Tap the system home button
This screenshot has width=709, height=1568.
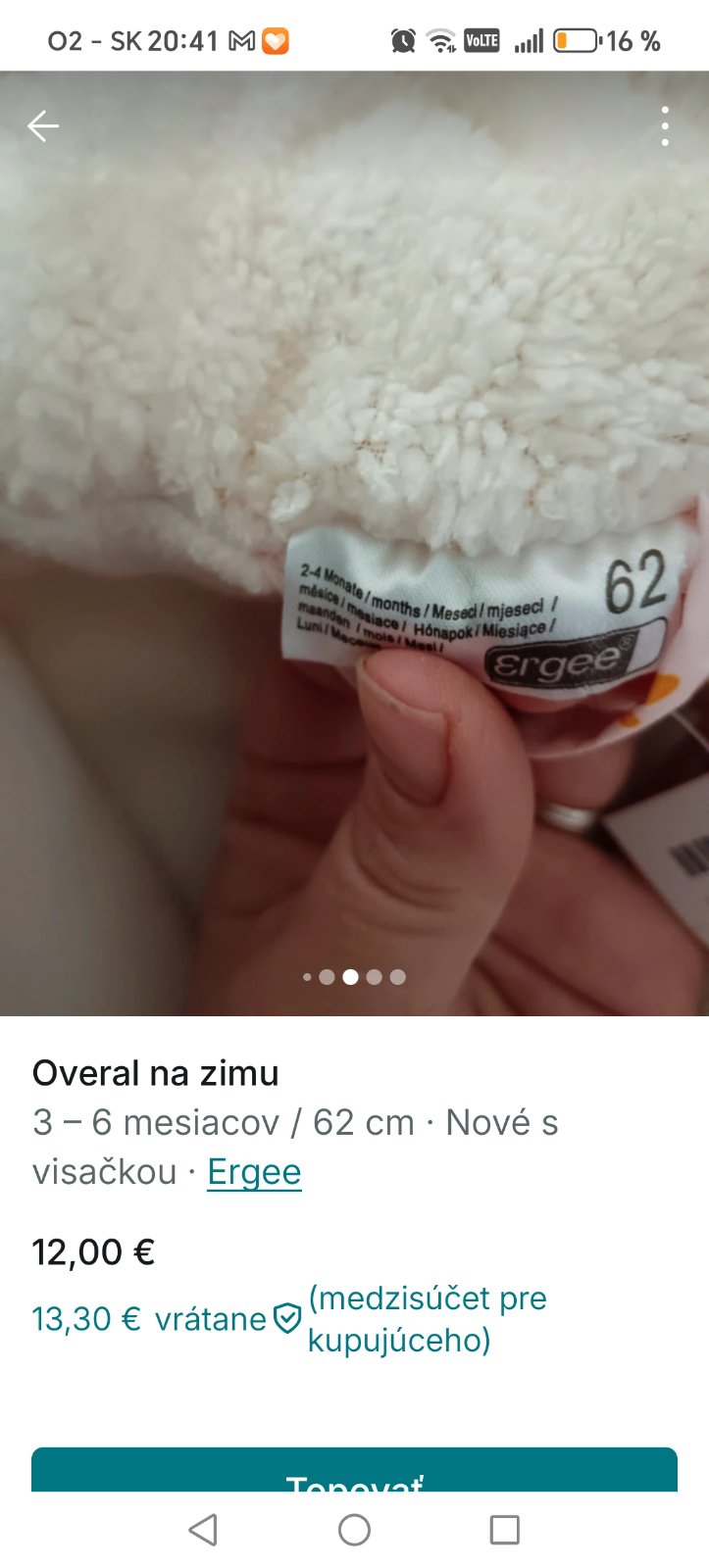tap(354, 1530)
